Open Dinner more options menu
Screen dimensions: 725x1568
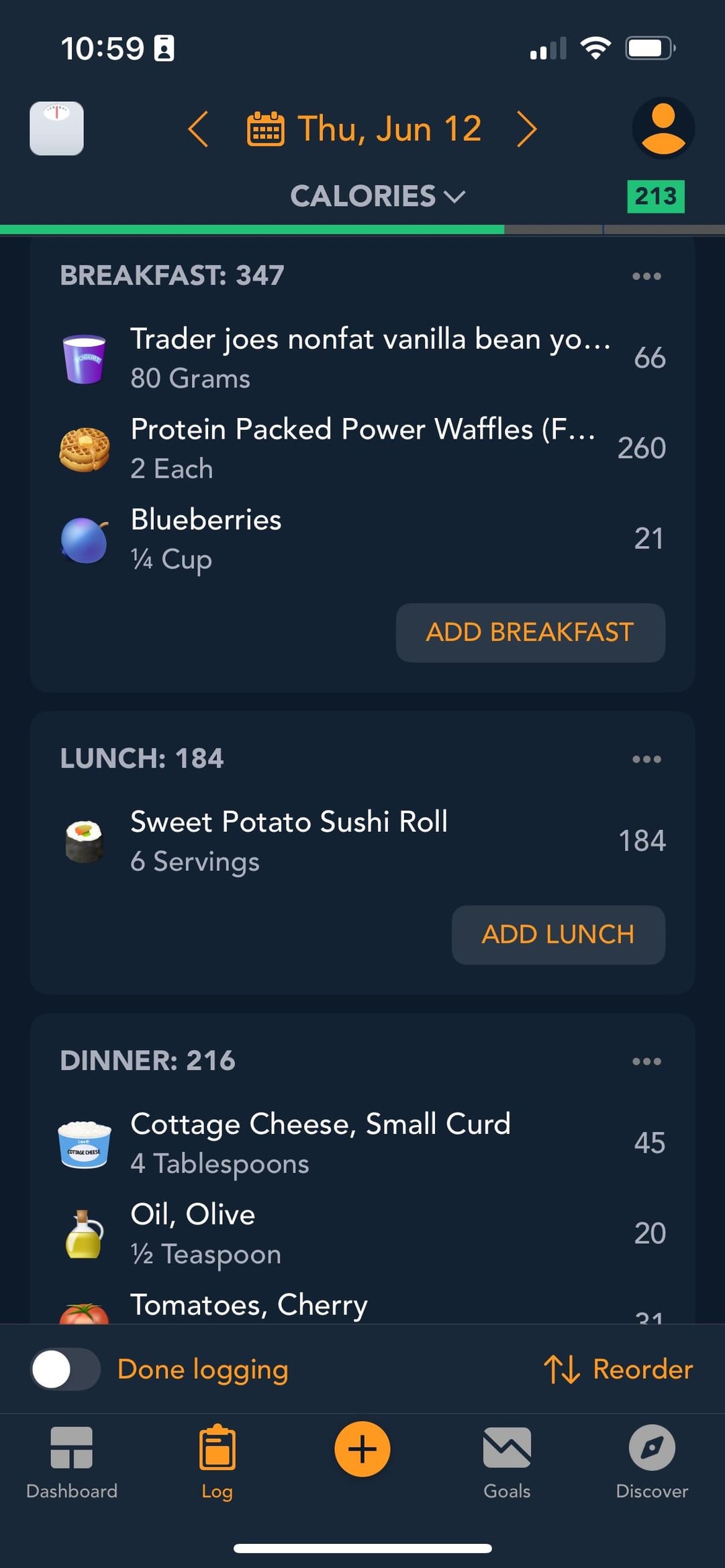[646, 1061]
